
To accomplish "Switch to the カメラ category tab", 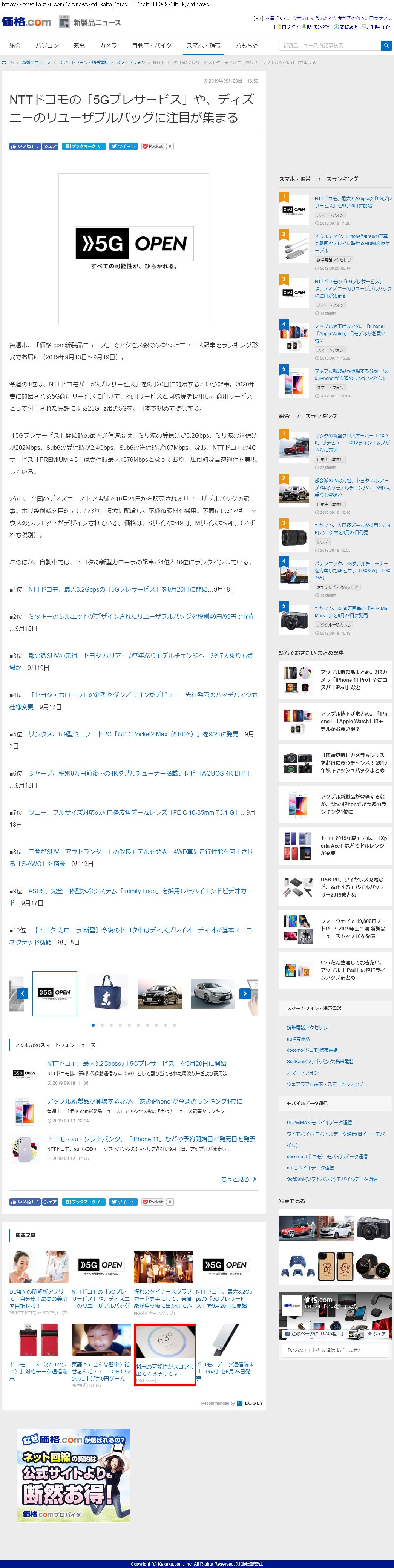I will click(108, 46).
